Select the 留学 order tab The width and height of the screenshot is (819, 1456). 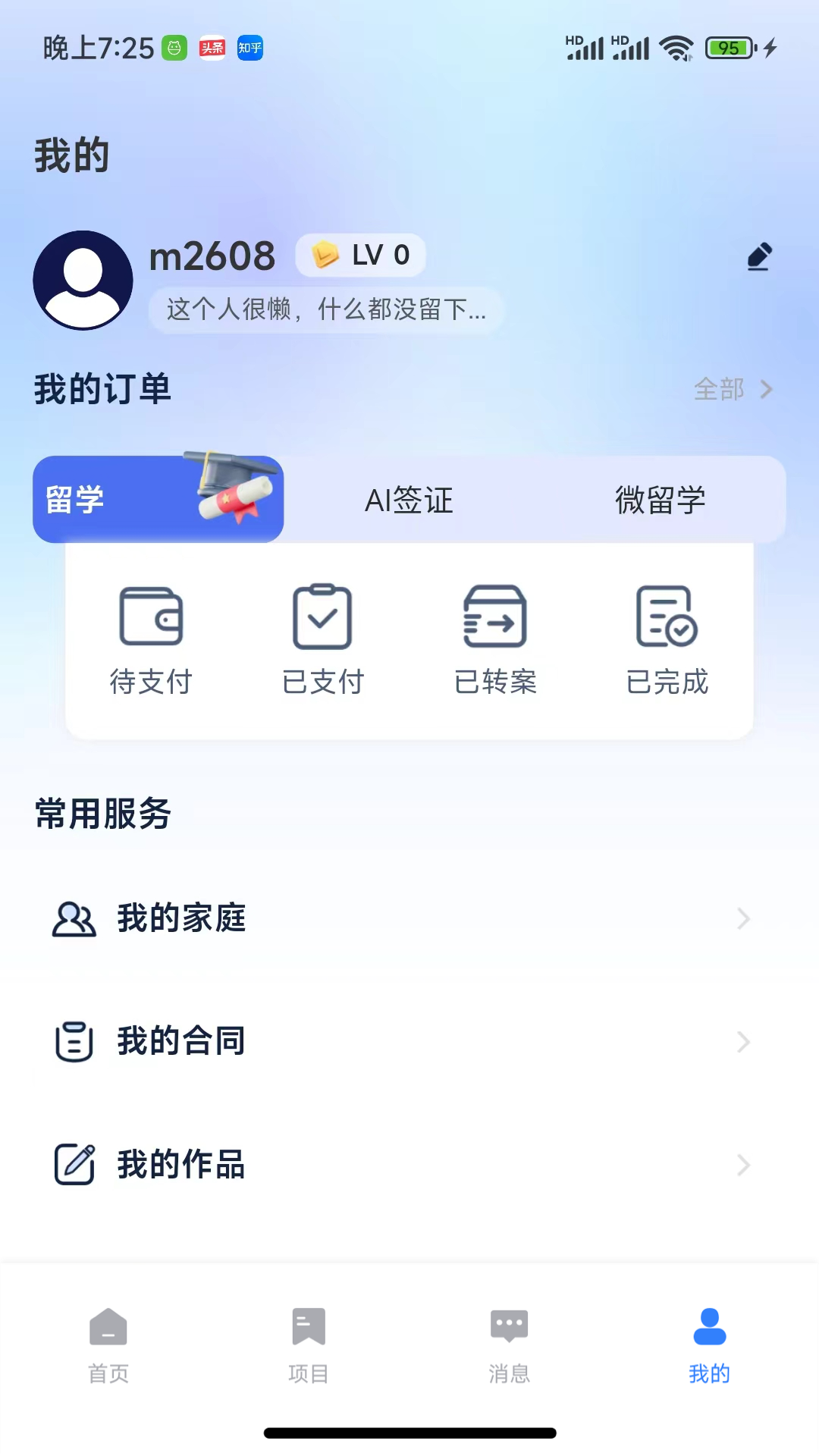[158, 500]
